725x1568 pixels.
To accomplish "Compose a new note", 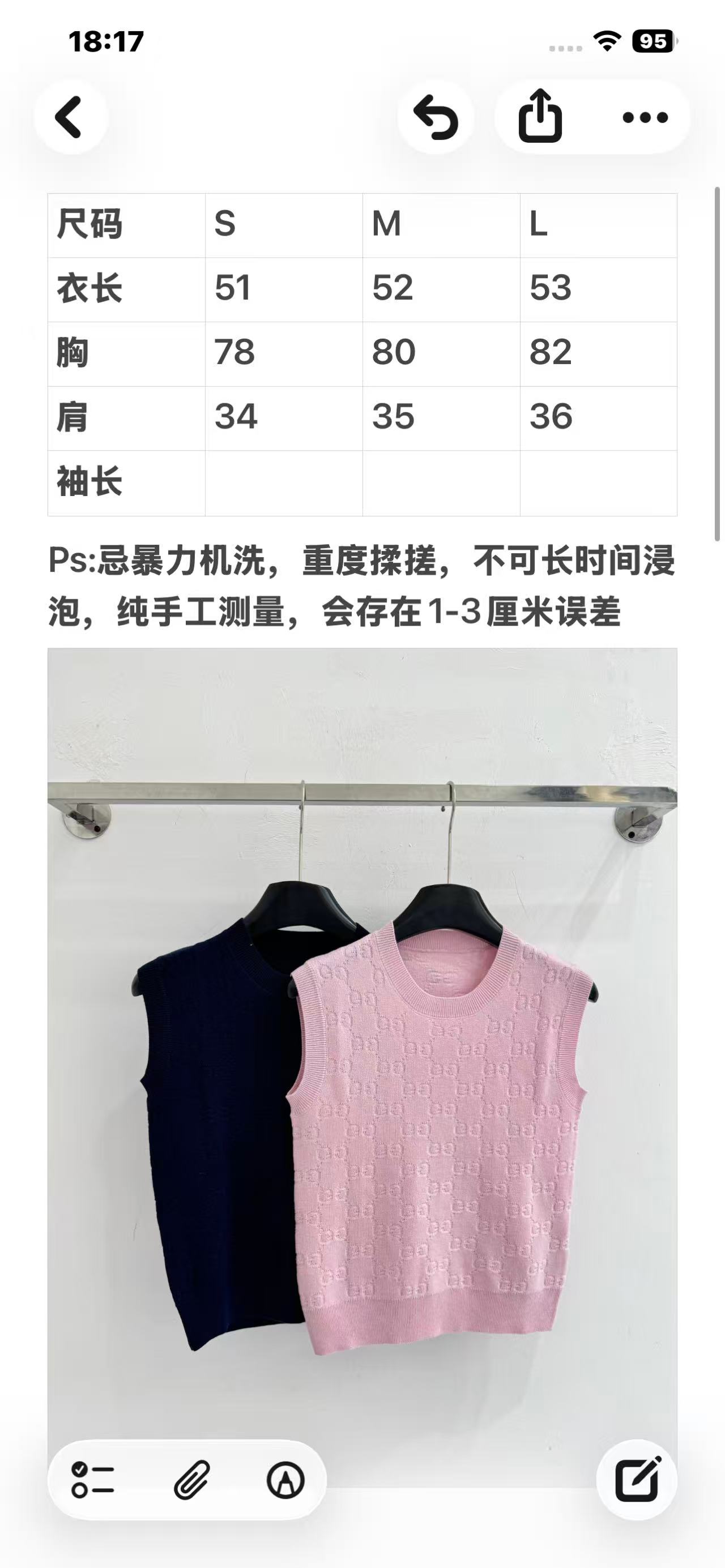I will coord(637,1480).
